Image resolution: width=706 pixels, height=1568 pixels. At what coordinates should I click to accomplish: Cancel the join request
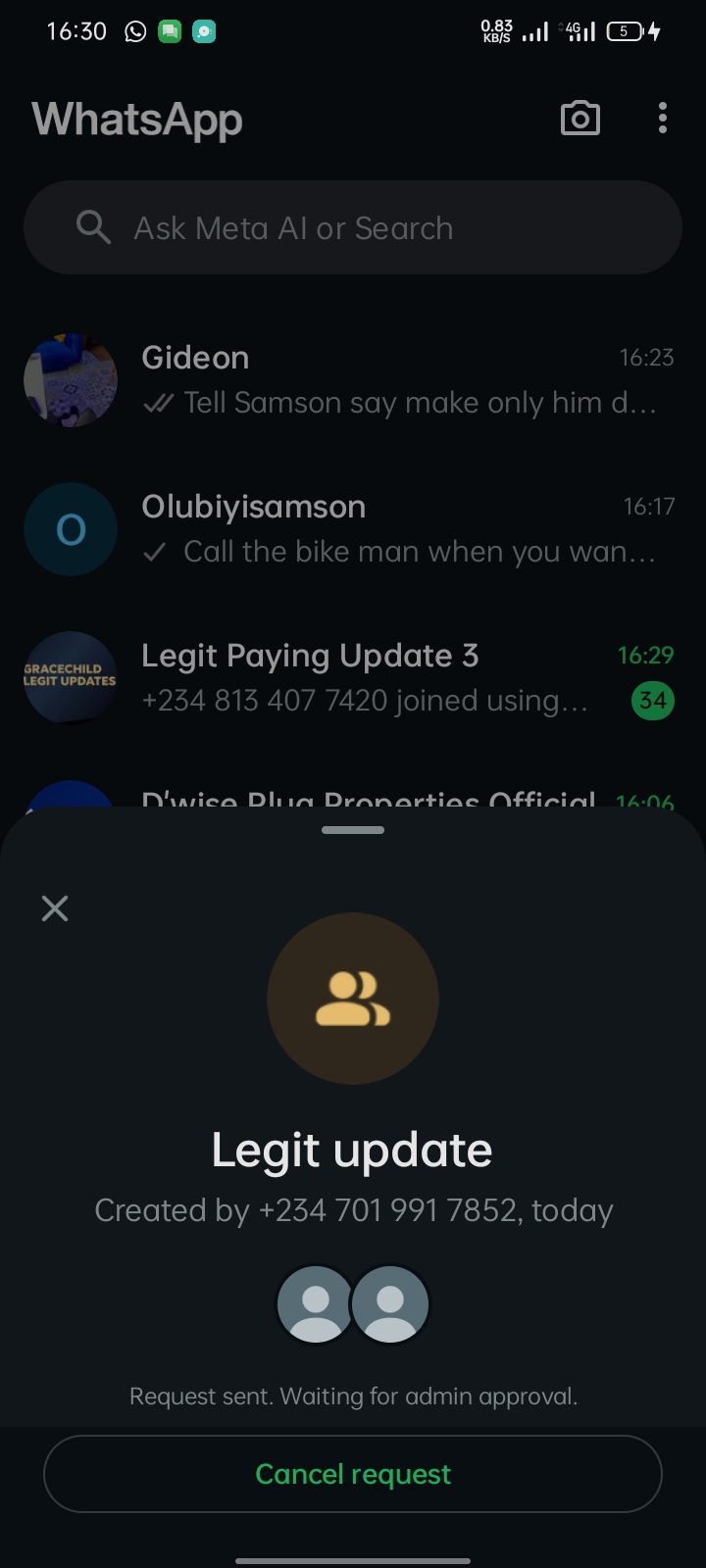[353, 1474]
